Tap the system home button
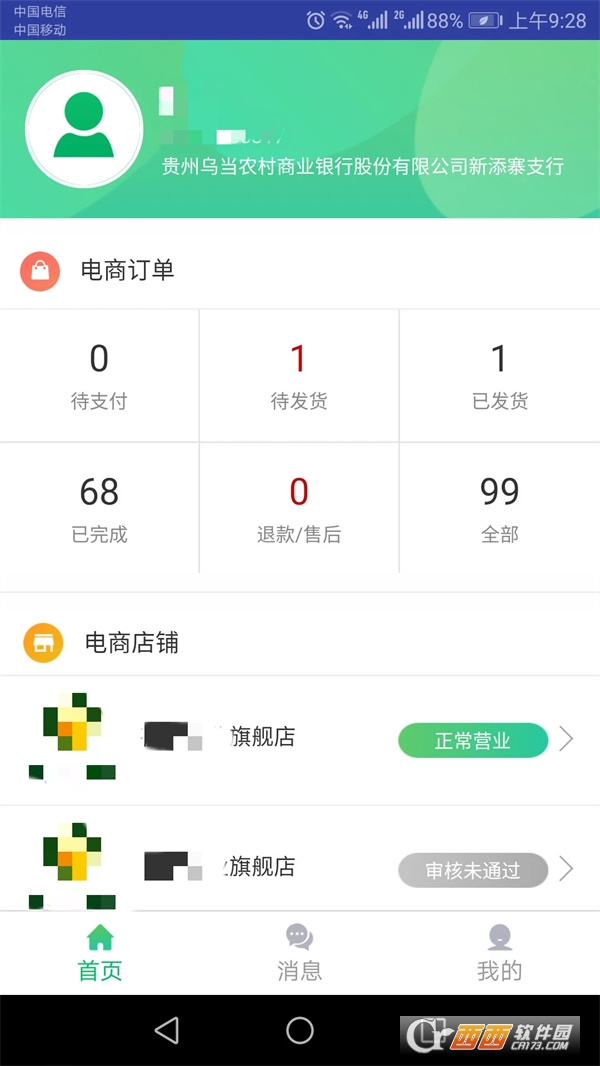Viewport: 600px width, 1066px height. tap(300, 1031)
